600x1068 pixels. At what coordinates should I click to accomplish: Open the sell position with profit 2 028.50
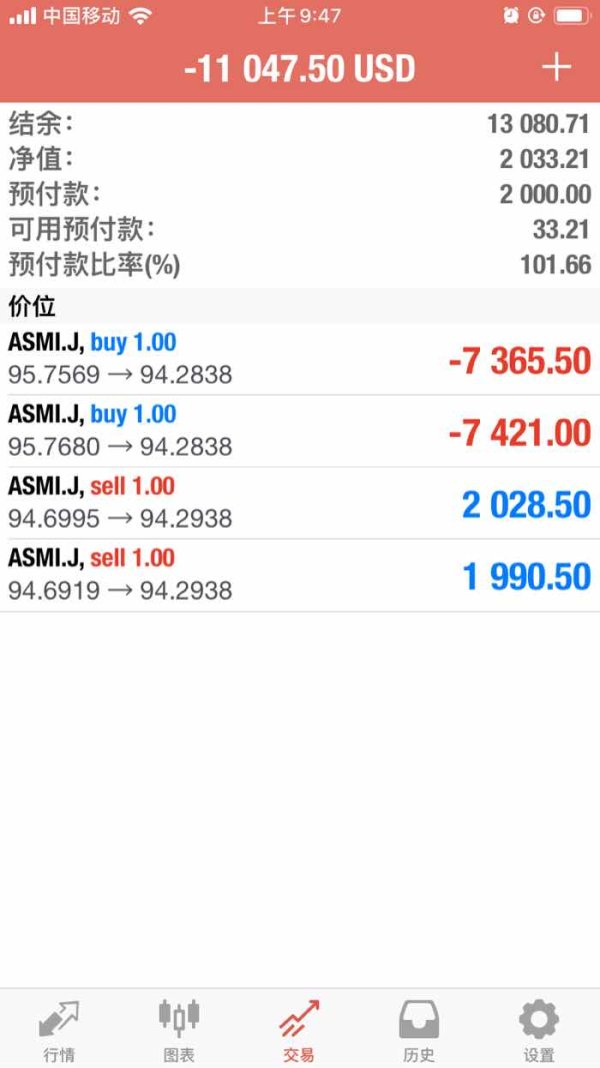(x=300, y=503)
